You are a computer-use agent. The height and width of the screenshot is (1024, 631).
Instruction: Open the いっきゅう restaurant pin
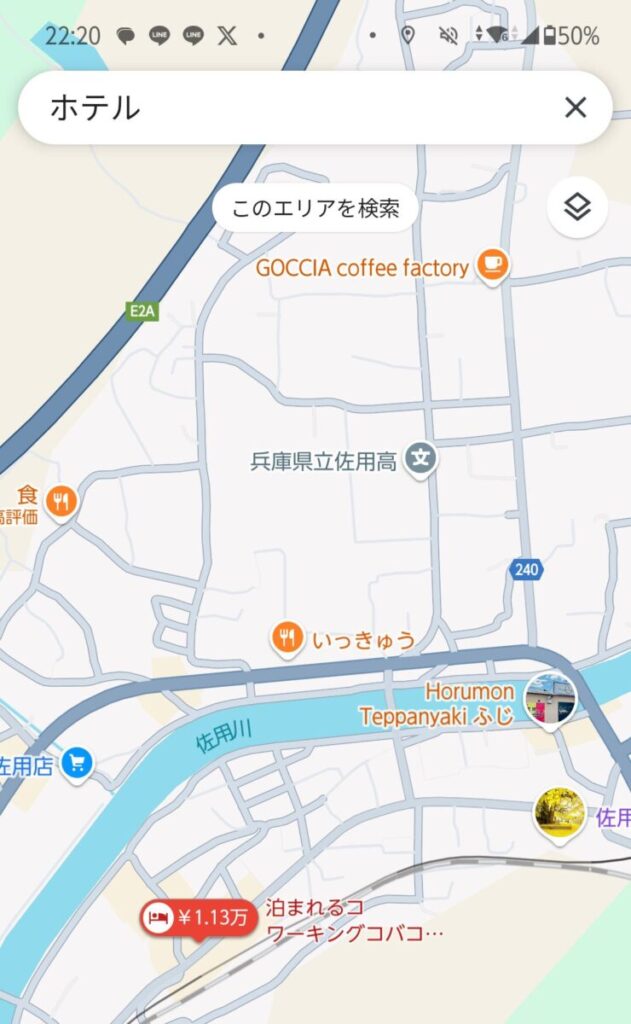287,638
